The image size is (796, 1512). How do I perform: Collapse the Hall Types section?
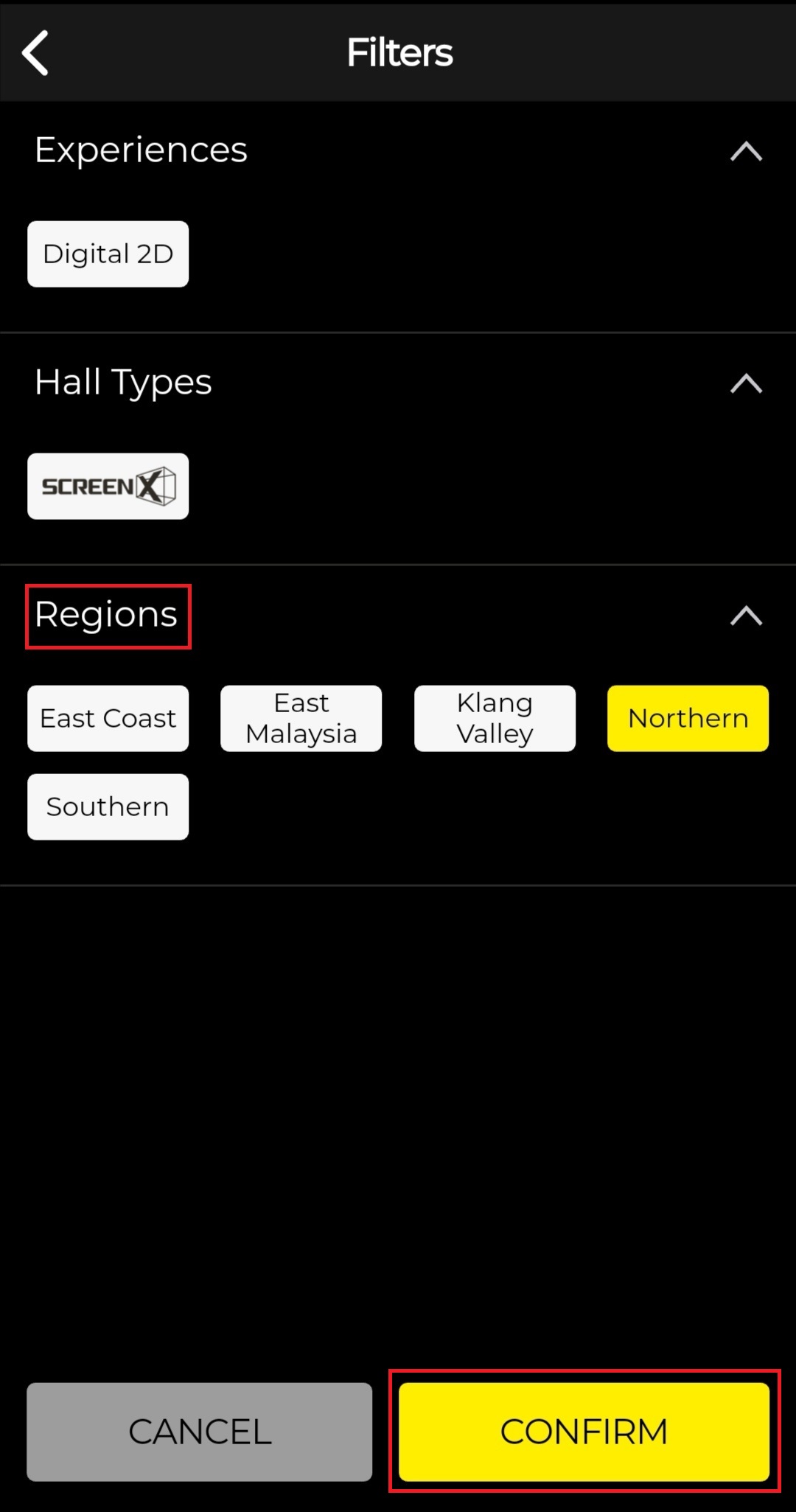(x=746, y=383)
